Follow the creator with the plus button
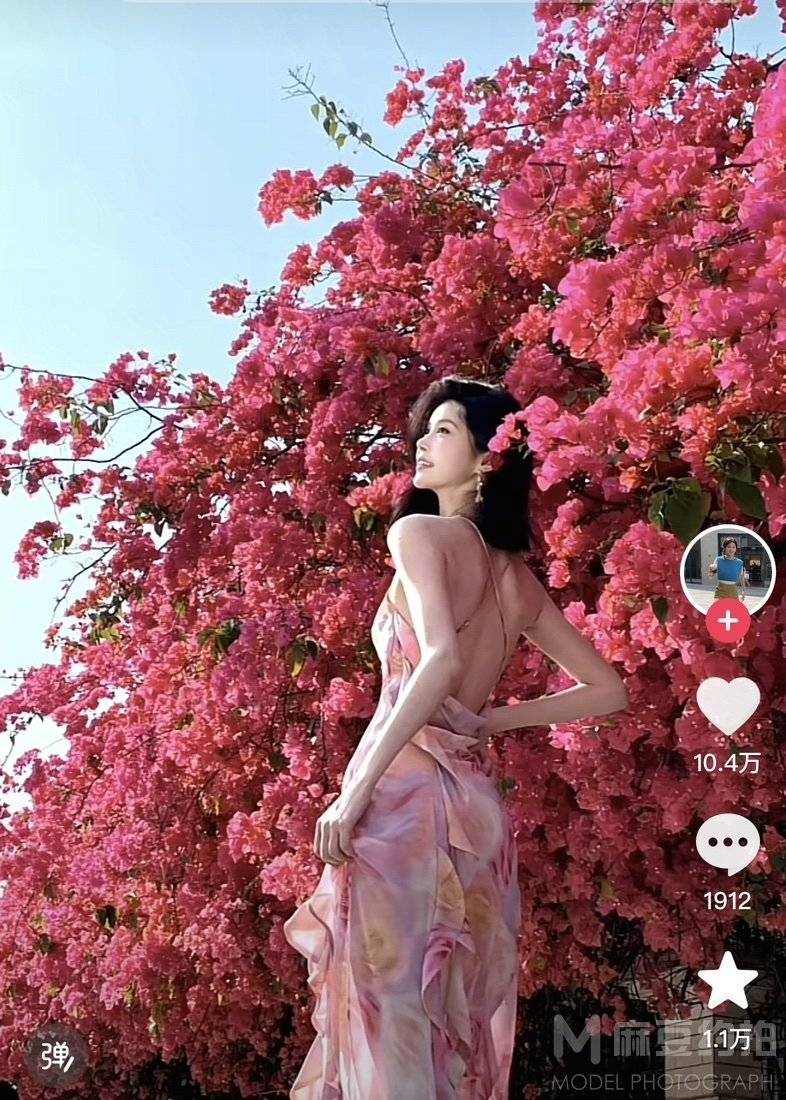 [x=728, y=621]
